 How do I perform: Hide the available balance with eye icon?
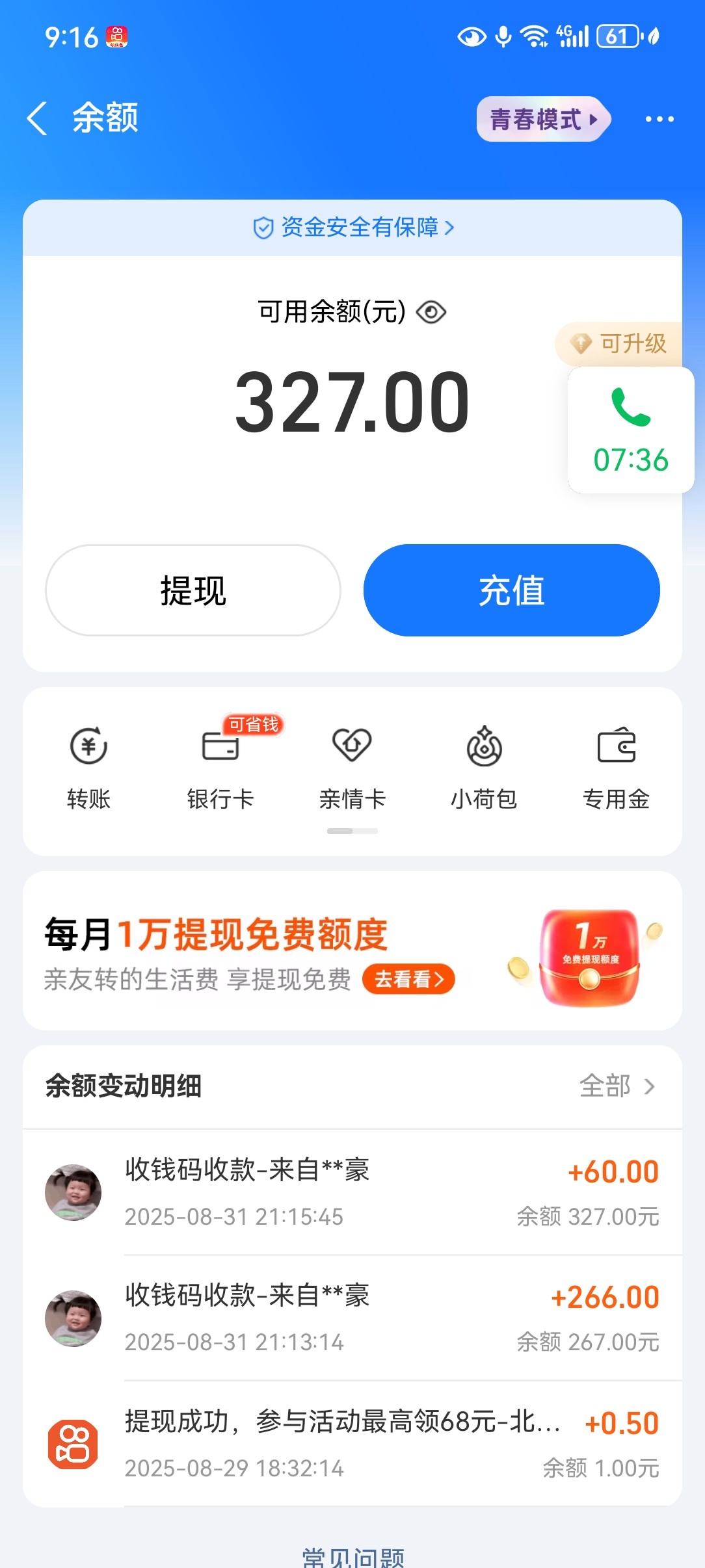click(431, 312)
